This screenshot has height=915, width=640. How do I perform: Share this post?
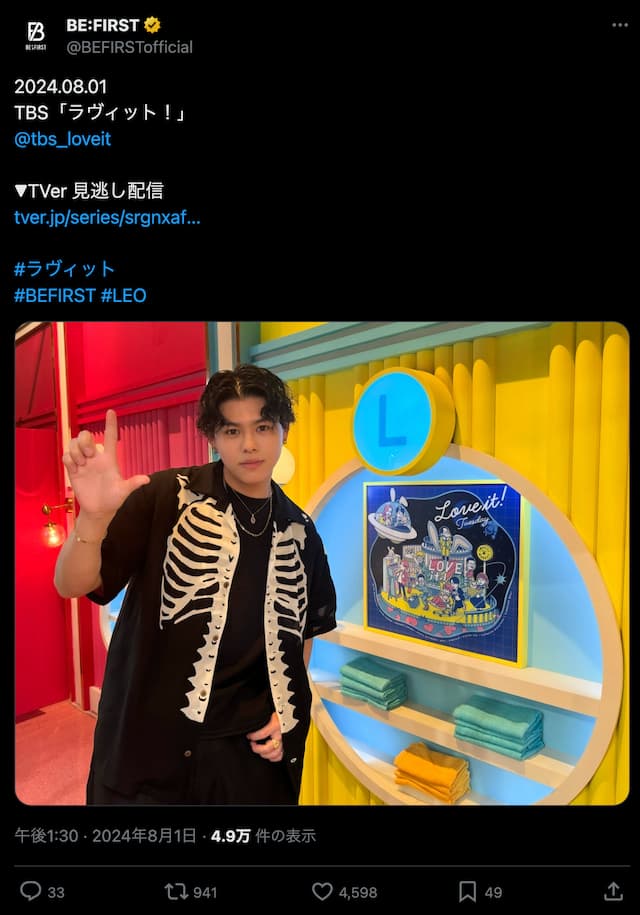(x=613, y=891)
